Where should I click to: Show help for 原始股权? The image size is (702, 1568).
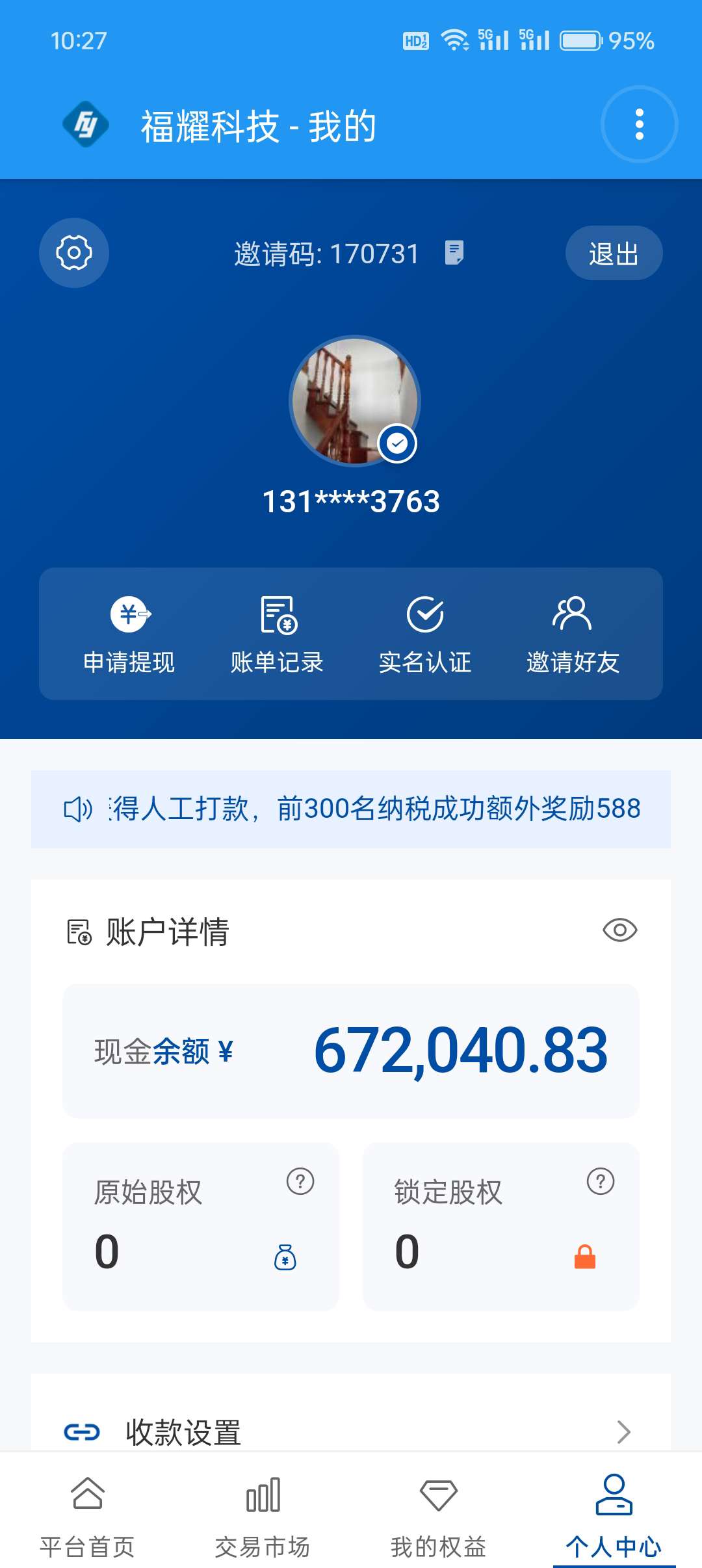[300, 1181]
